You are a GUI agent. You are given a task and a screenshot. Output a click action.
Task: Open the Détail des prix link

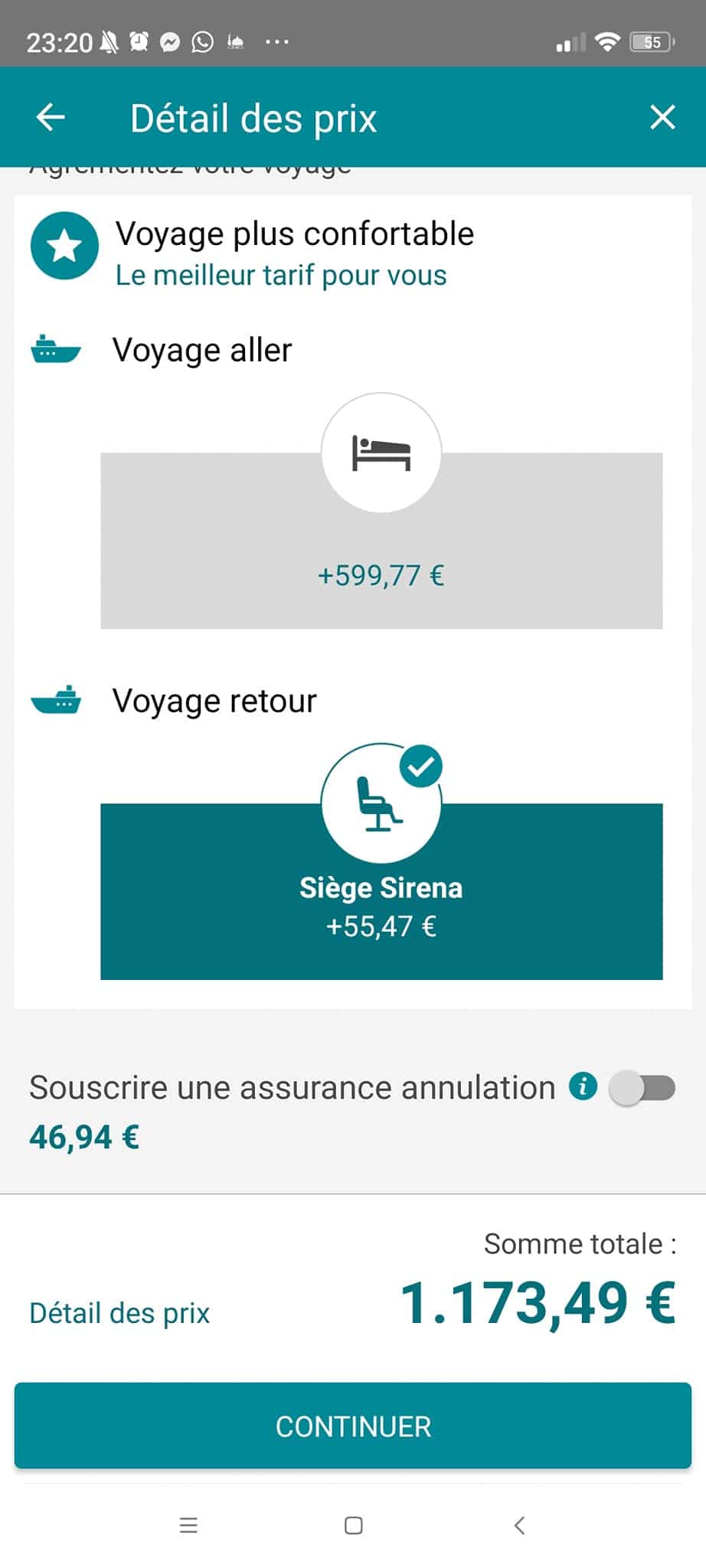(x=119, y=1313)
